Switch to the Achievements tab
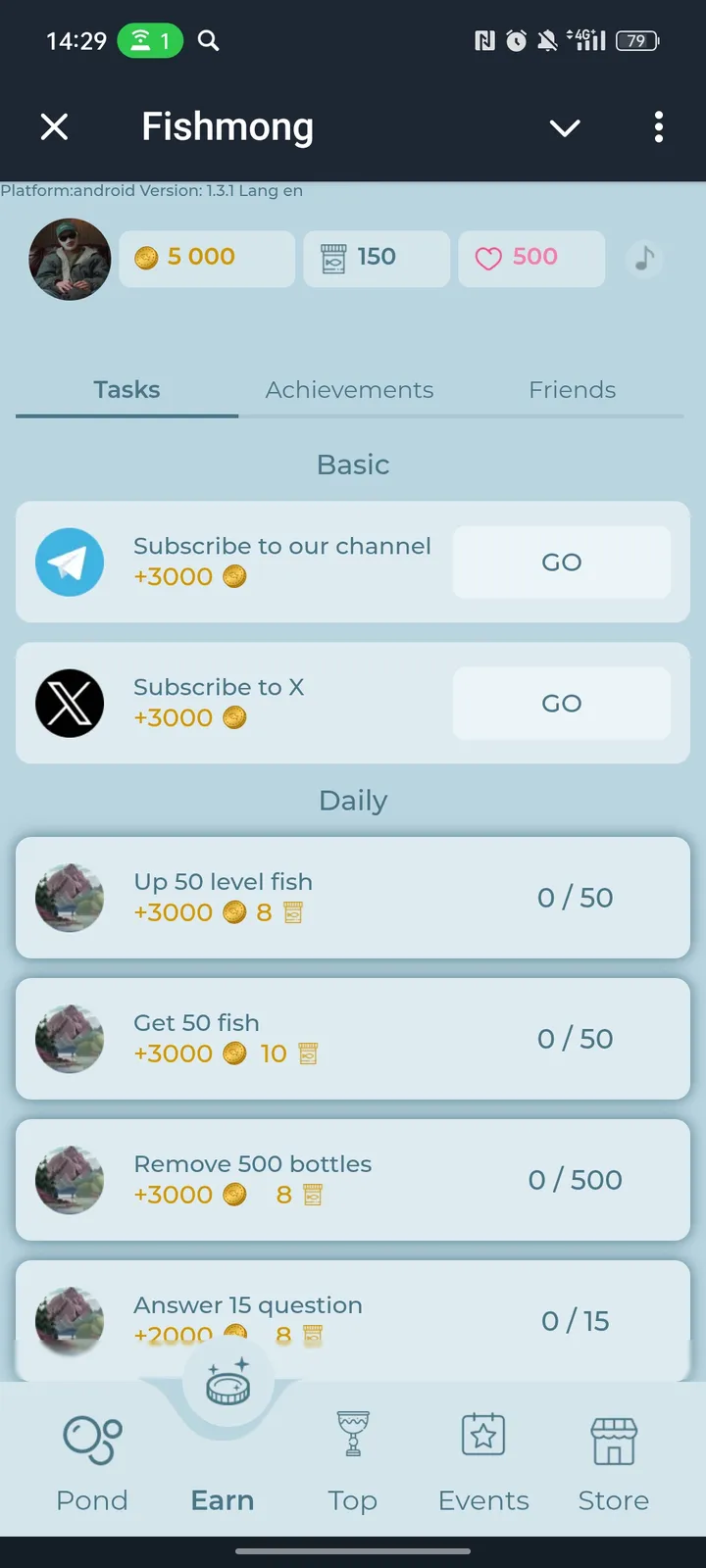 tap(349, 389)
